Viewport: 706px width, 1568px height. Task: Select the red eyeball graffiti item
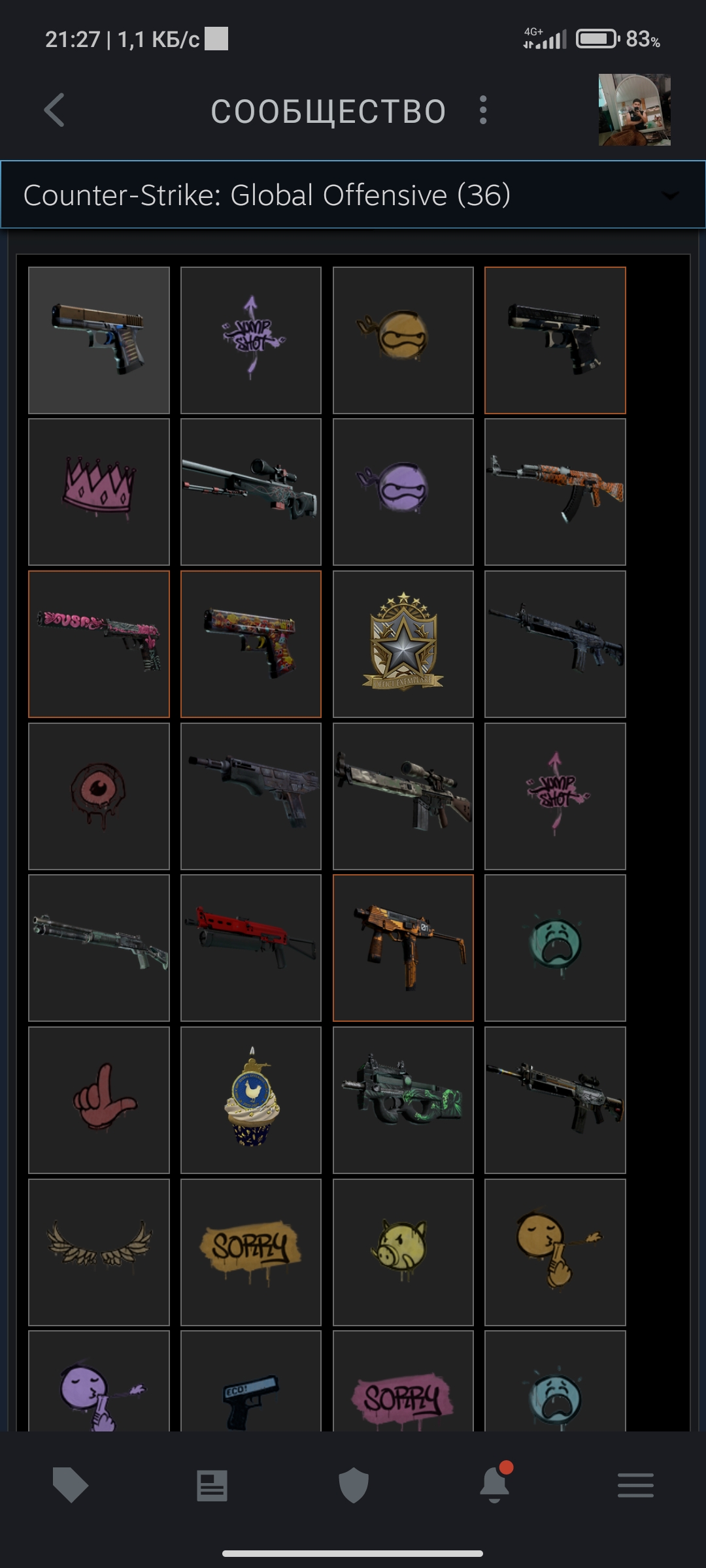click(x=99, y=796)
